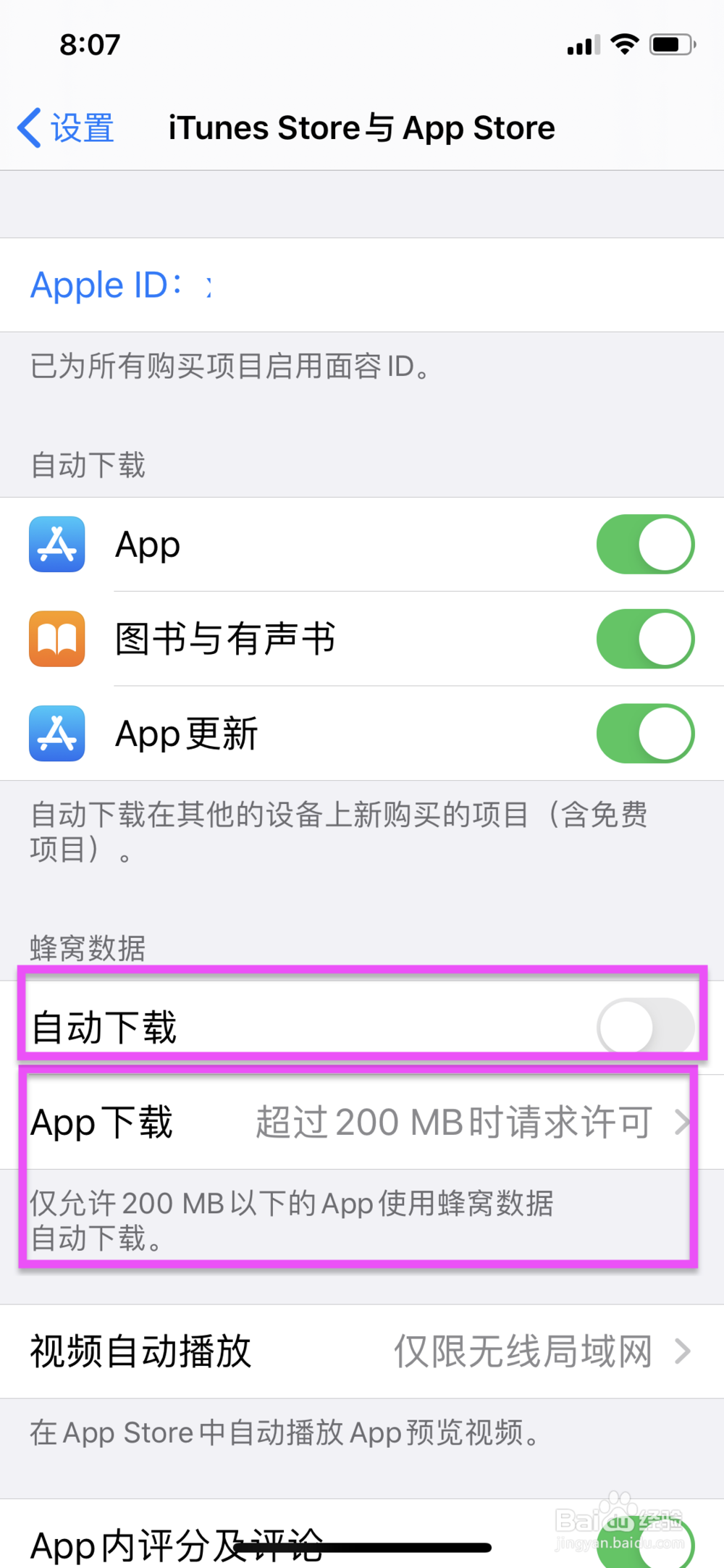Tap the App Store icon beside App

pyautogui.click(x=57, y=545)
